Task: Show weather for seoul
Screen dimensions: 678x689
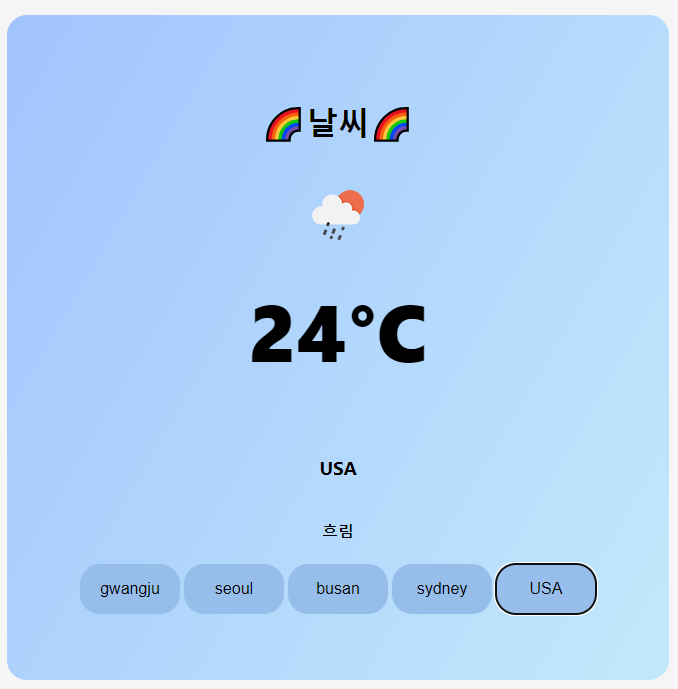Action: [x=234, y=588]
